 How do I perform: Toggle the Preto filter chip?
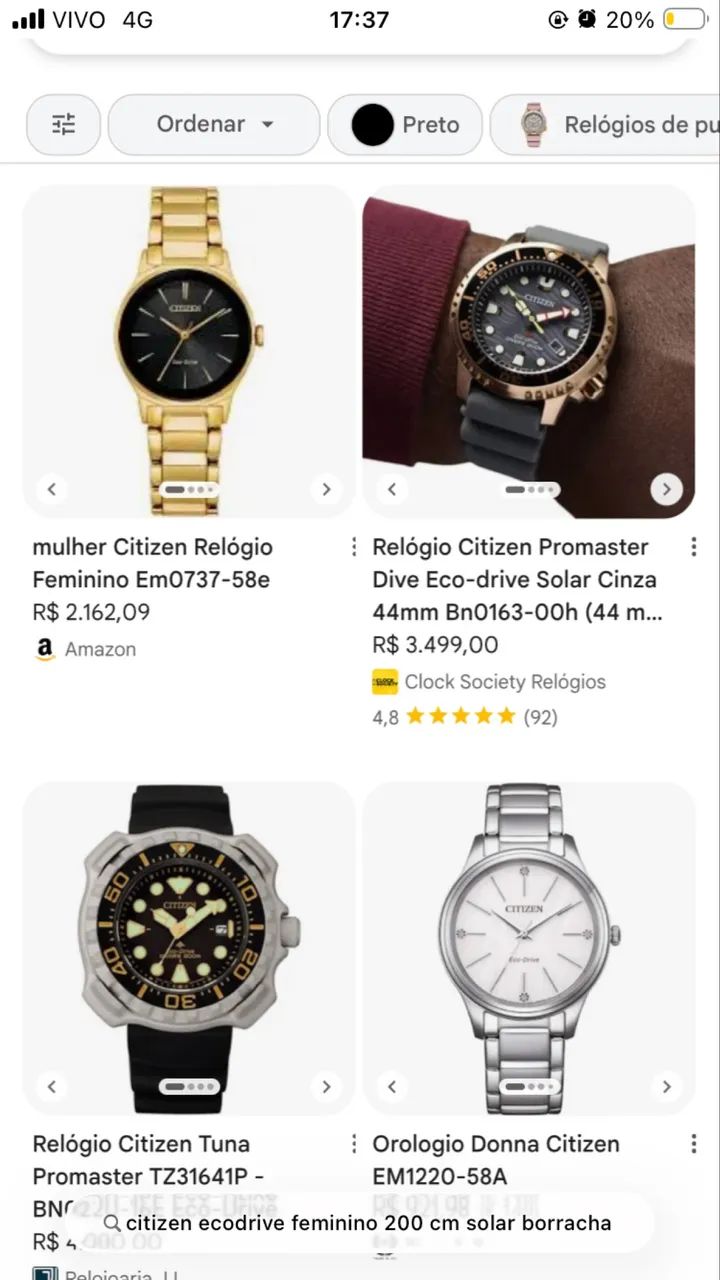404,124
